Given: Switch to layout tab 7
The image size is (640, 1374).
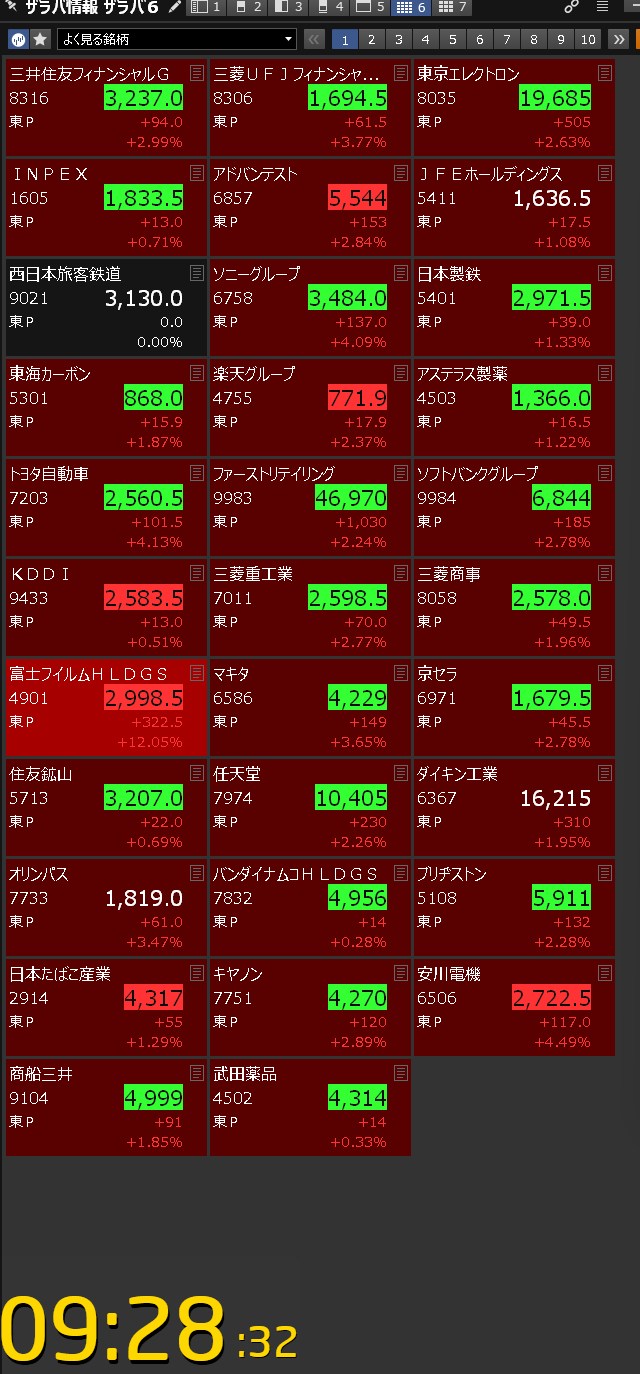Looking at the screenshot, I should pos(453,7).
